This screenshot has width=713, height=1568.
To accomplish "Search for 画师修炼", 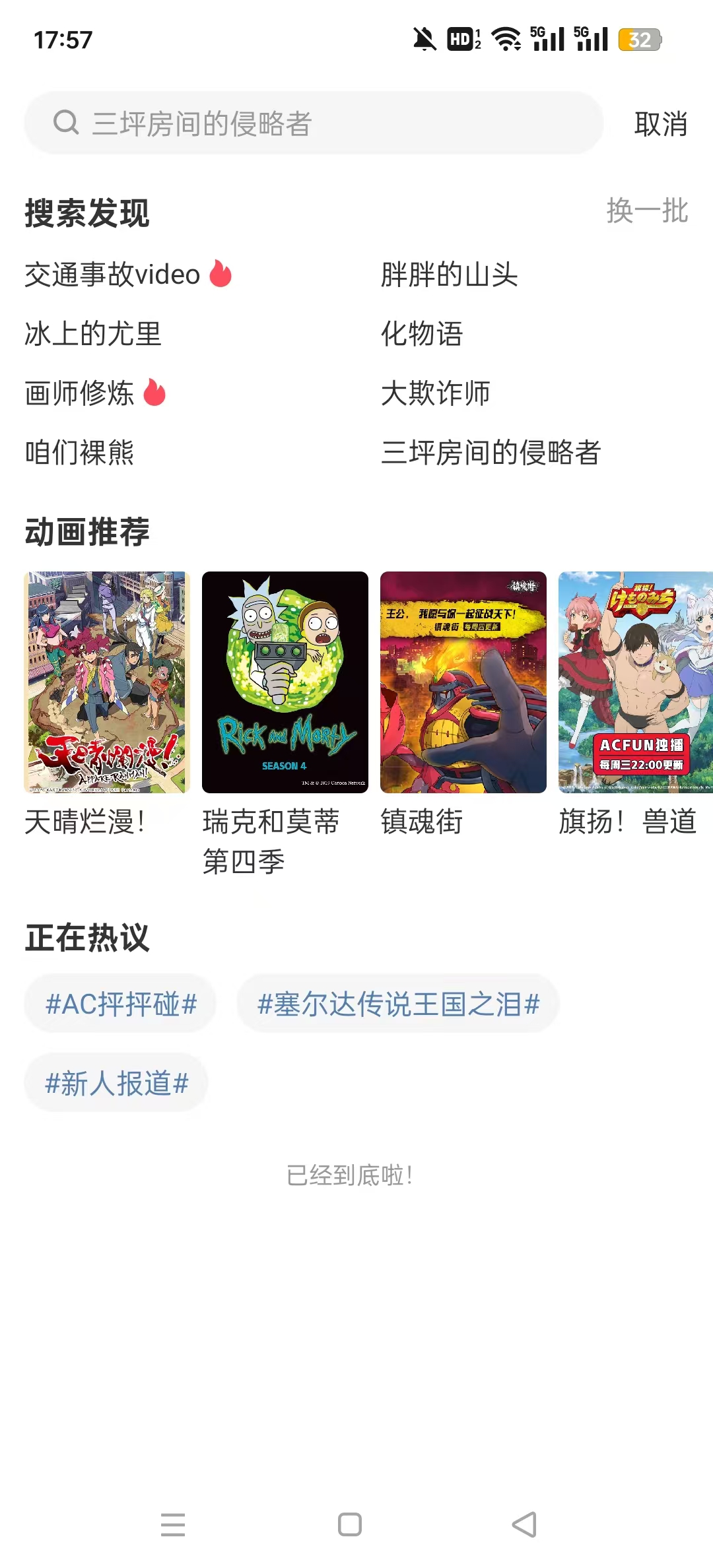I will pos(80,393).
